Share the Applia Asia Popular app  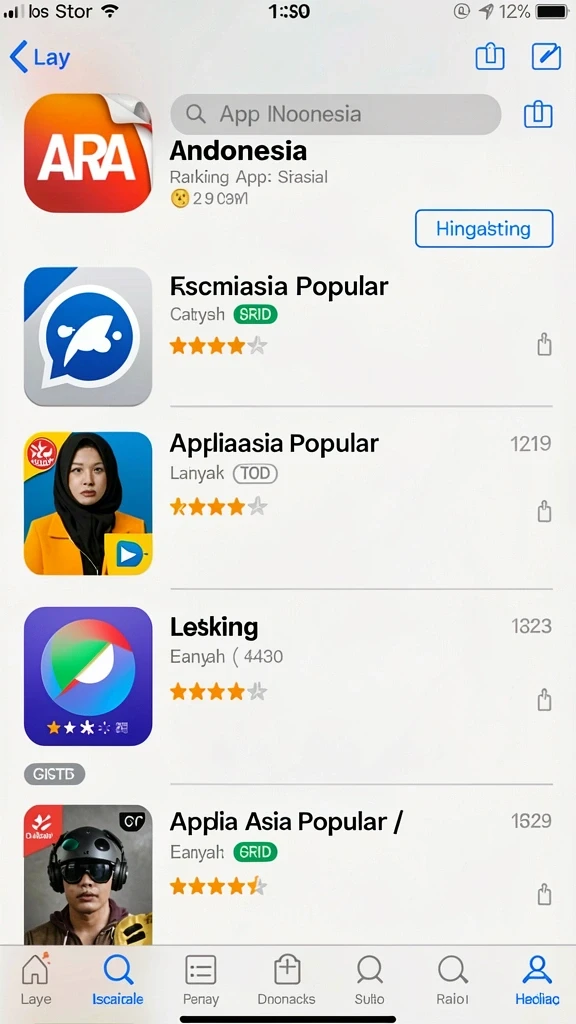point(544,894)
